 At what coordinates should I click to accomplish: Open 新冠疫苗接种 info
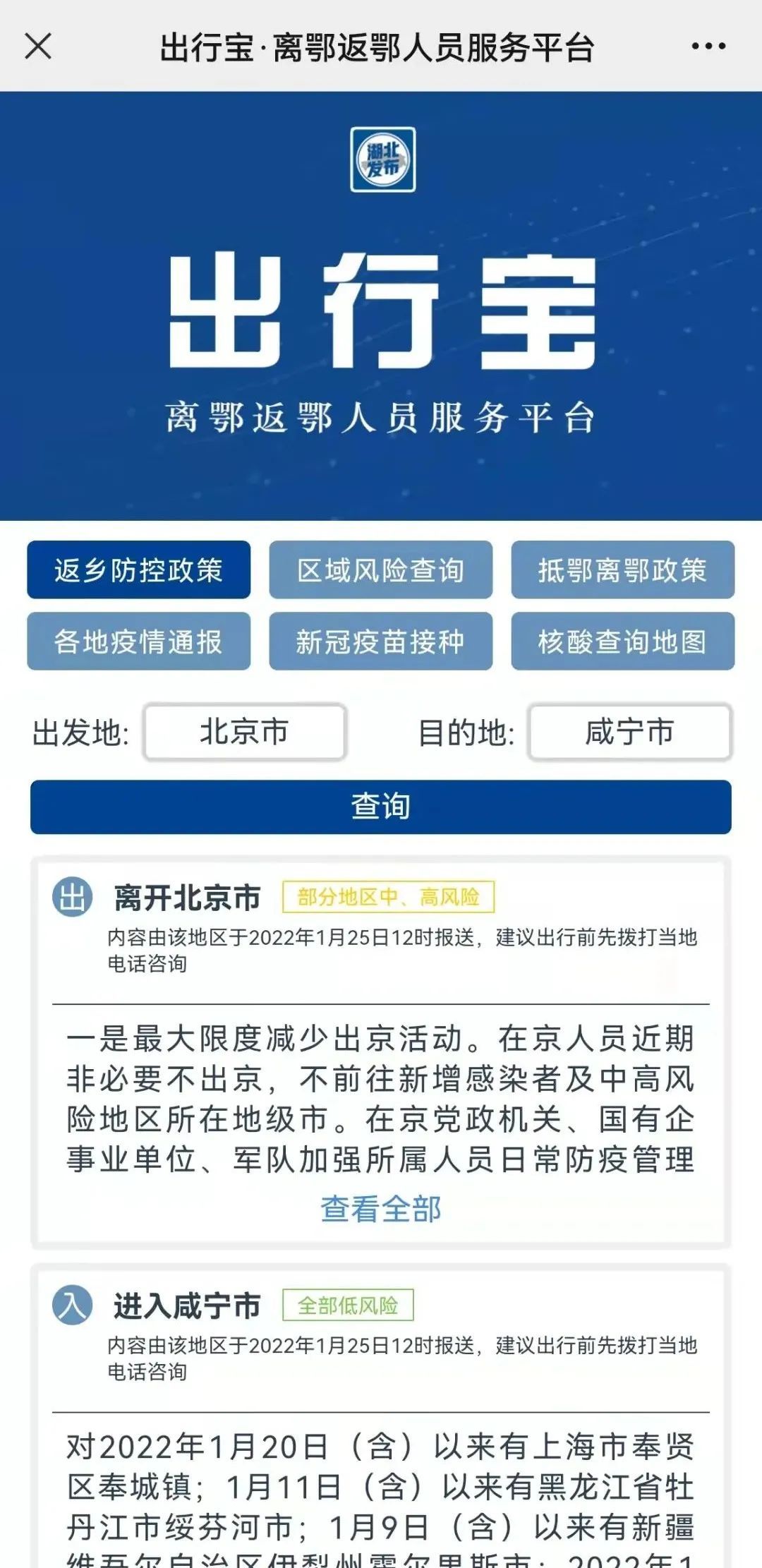(x=380, y=641)
